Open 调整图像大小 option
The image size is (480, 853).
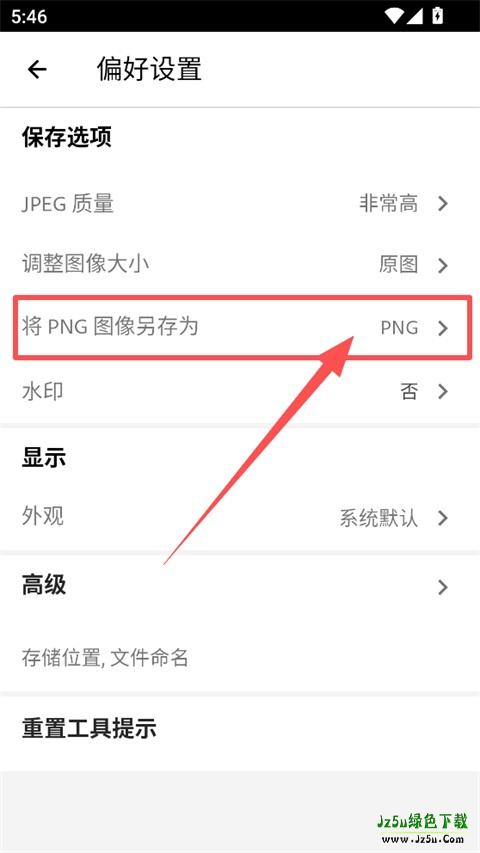[240, 265]
